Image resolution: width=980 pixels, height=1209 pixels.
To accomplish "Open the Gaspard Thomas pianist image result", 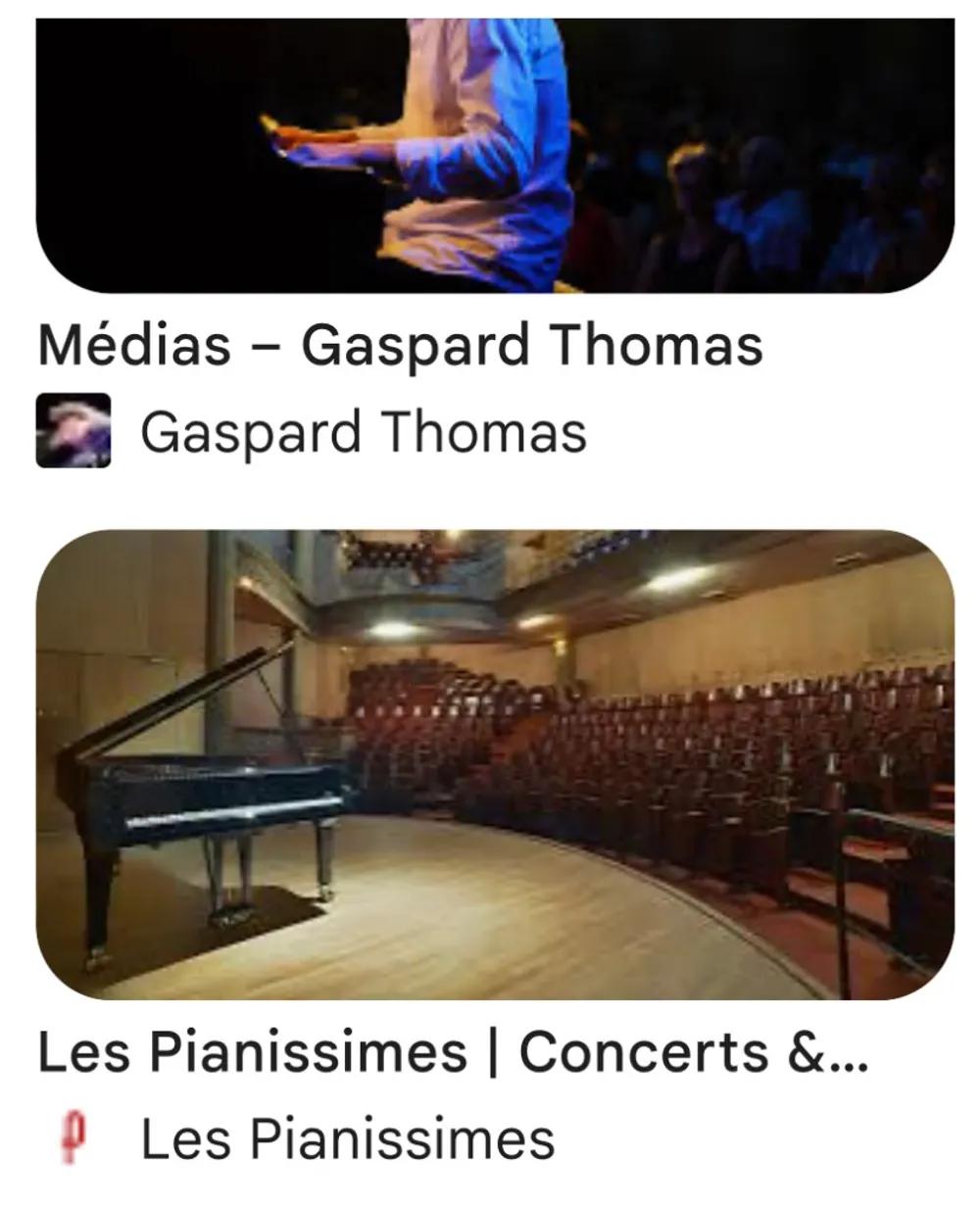I will [x=495, y=155].
